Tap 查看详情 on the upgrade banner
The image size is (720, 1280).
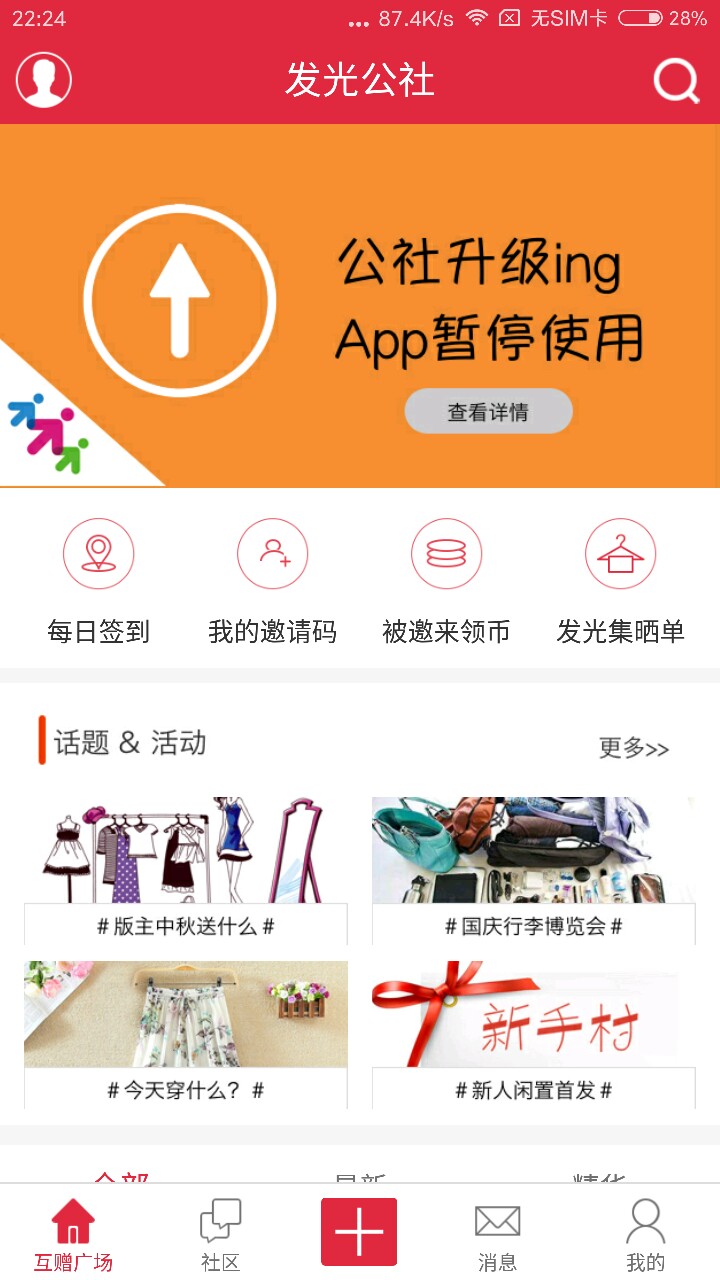coord(488,411)
